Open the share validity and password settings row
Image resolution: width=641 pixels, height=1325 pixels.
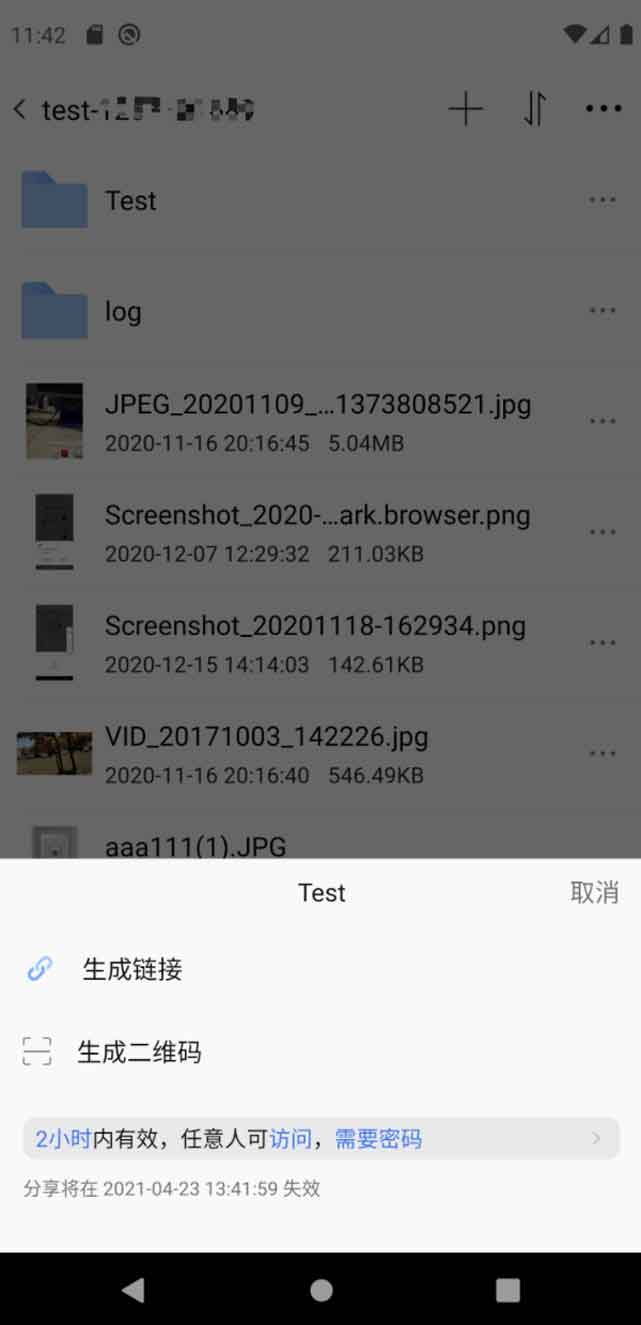click(x=321, y=1138)
